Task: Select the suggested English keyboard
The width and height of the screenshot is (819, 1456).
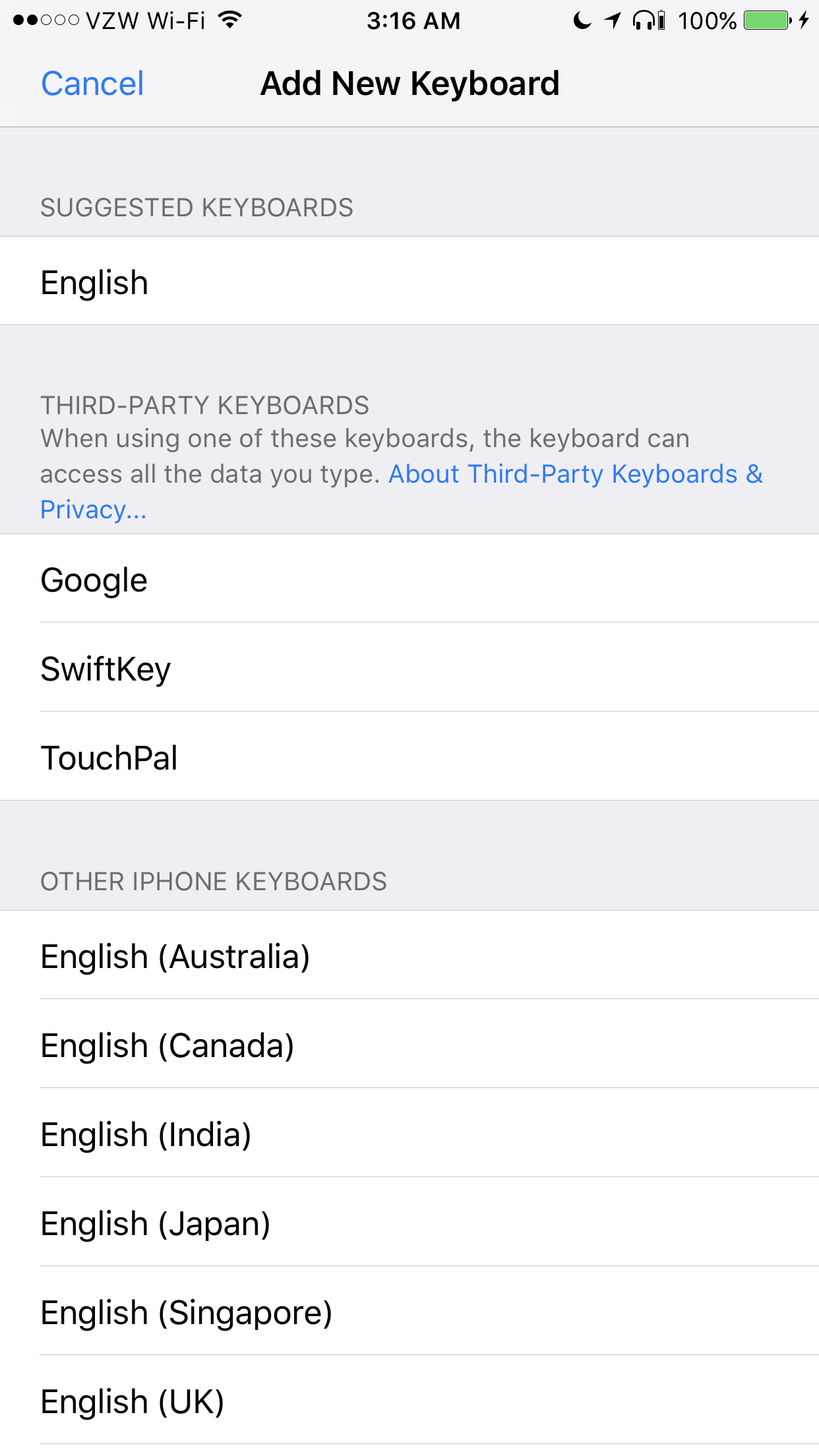Action: click(x=409, y=281)
